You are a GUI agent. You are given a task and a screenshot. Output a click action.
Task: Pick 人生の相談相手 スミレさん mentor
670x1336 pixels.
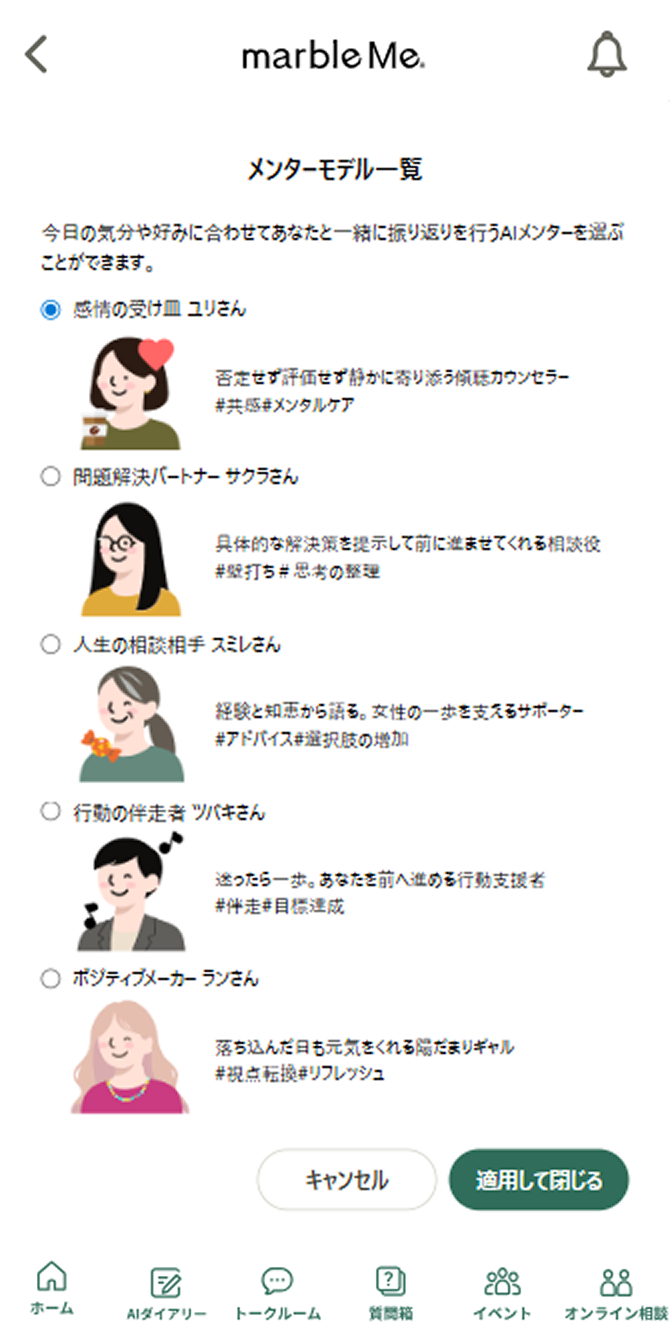[50, 645]
